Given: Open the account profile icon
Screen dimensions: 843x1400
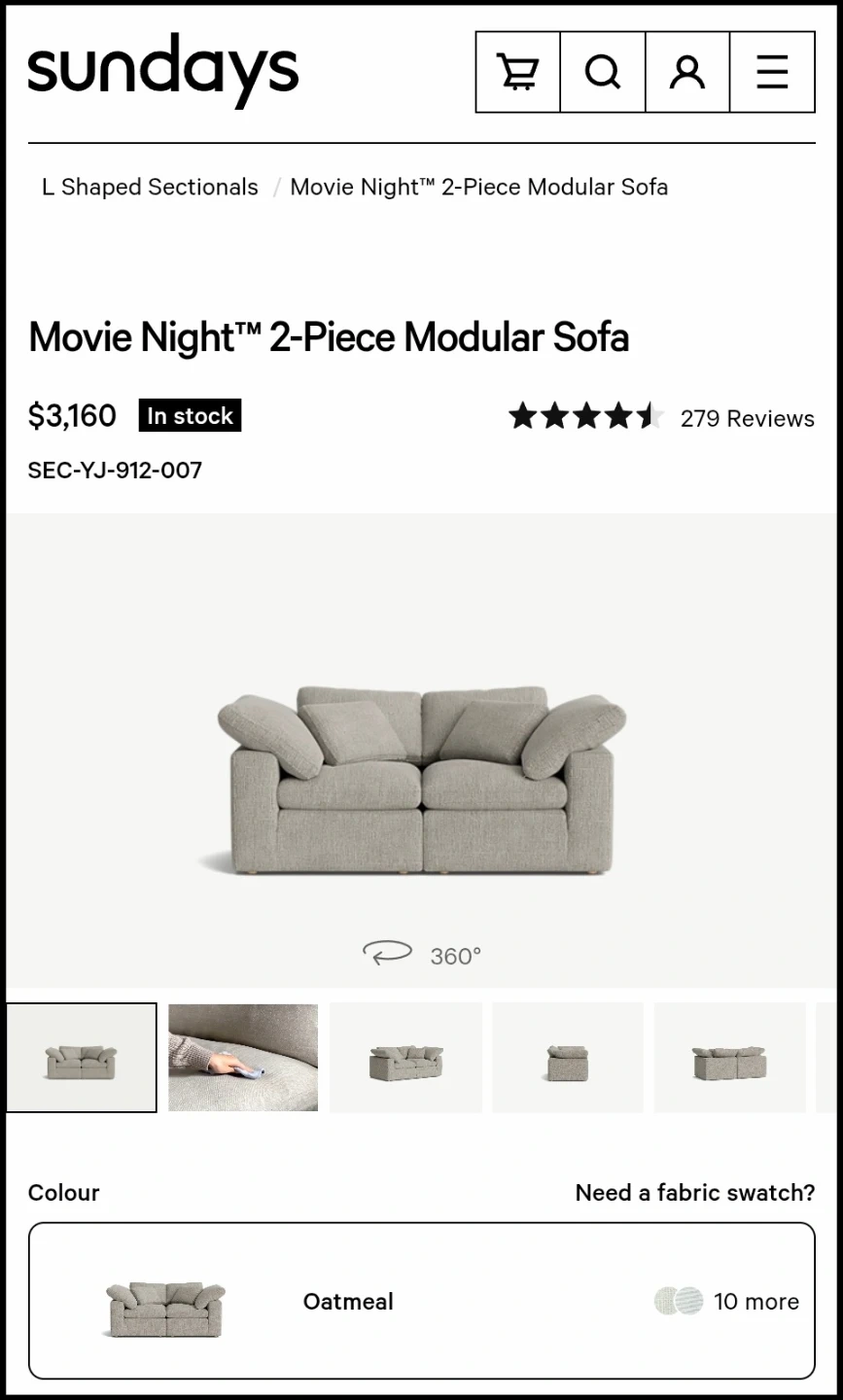Looking at the screenshot, I should pyautogui.click(x=687, y=72).
